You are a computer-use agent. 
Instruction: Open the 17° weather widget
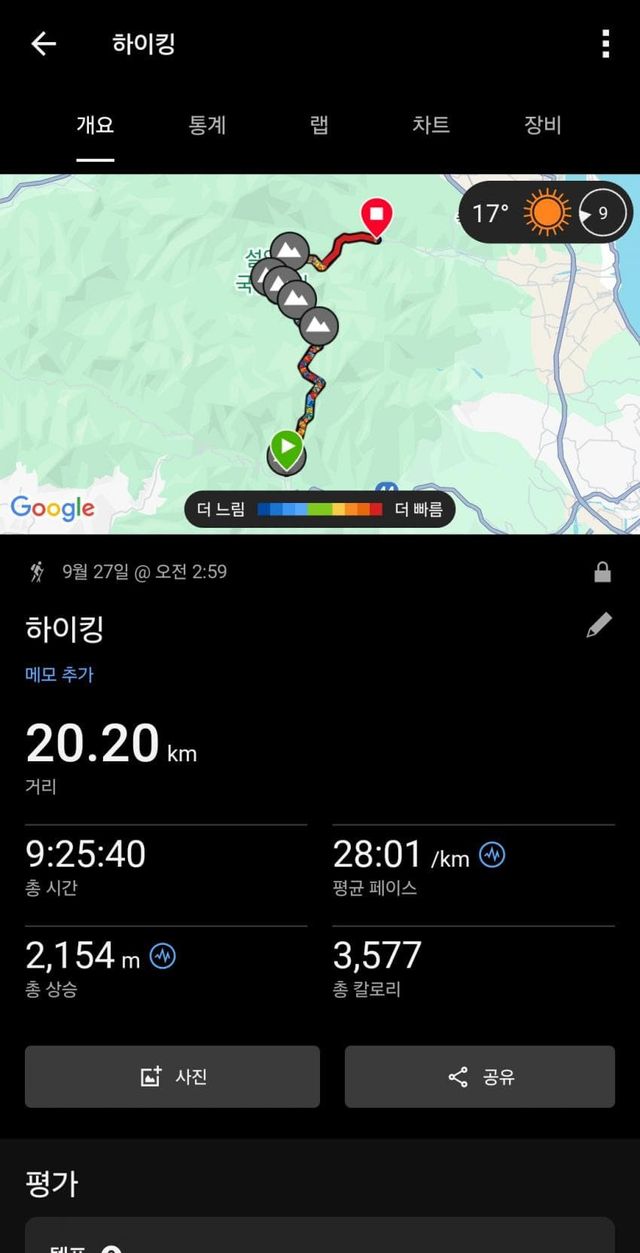pyautogui.click(x=546, y=213)
